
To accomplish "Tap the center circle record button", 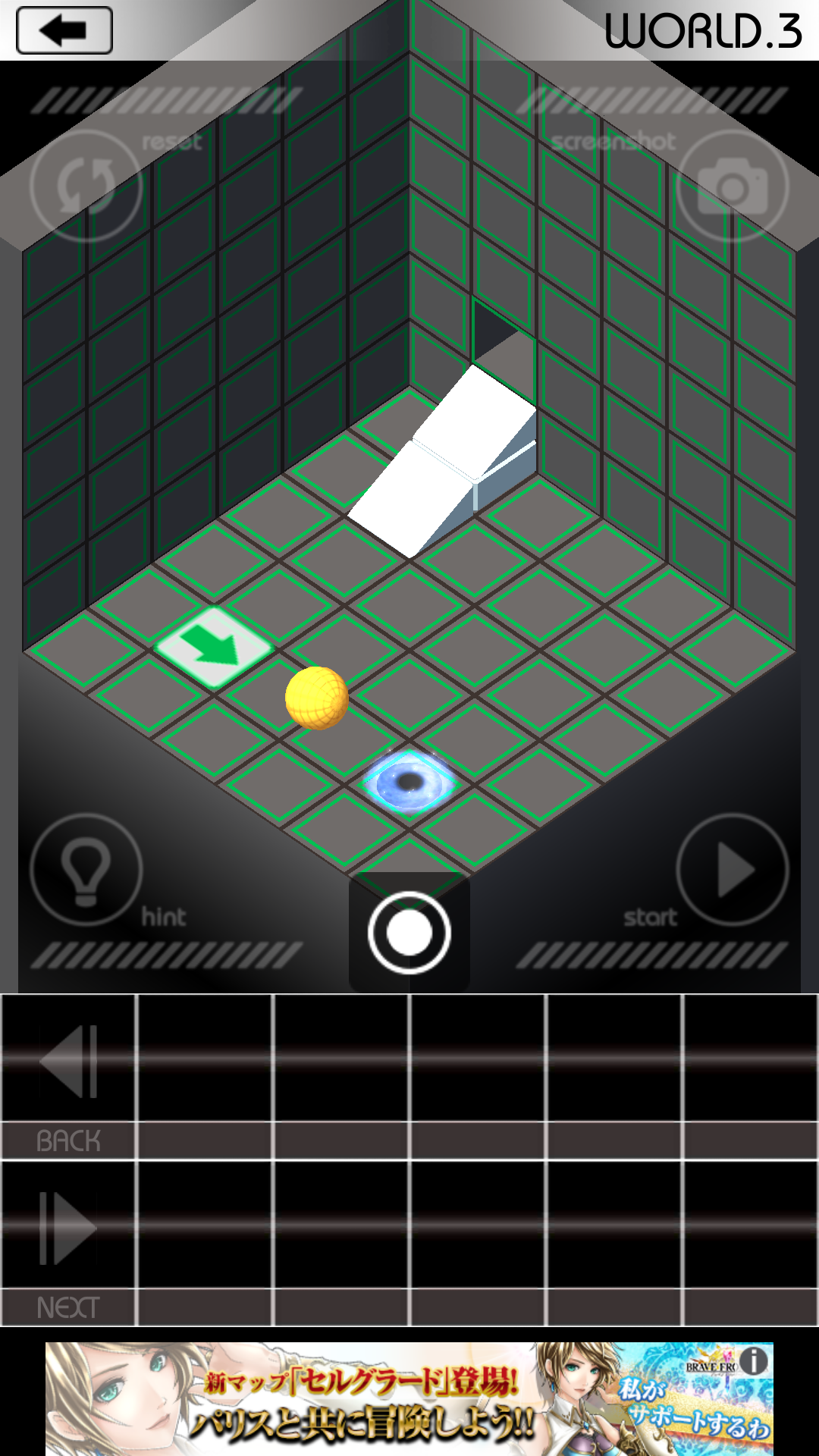I will tap(409, 933).
